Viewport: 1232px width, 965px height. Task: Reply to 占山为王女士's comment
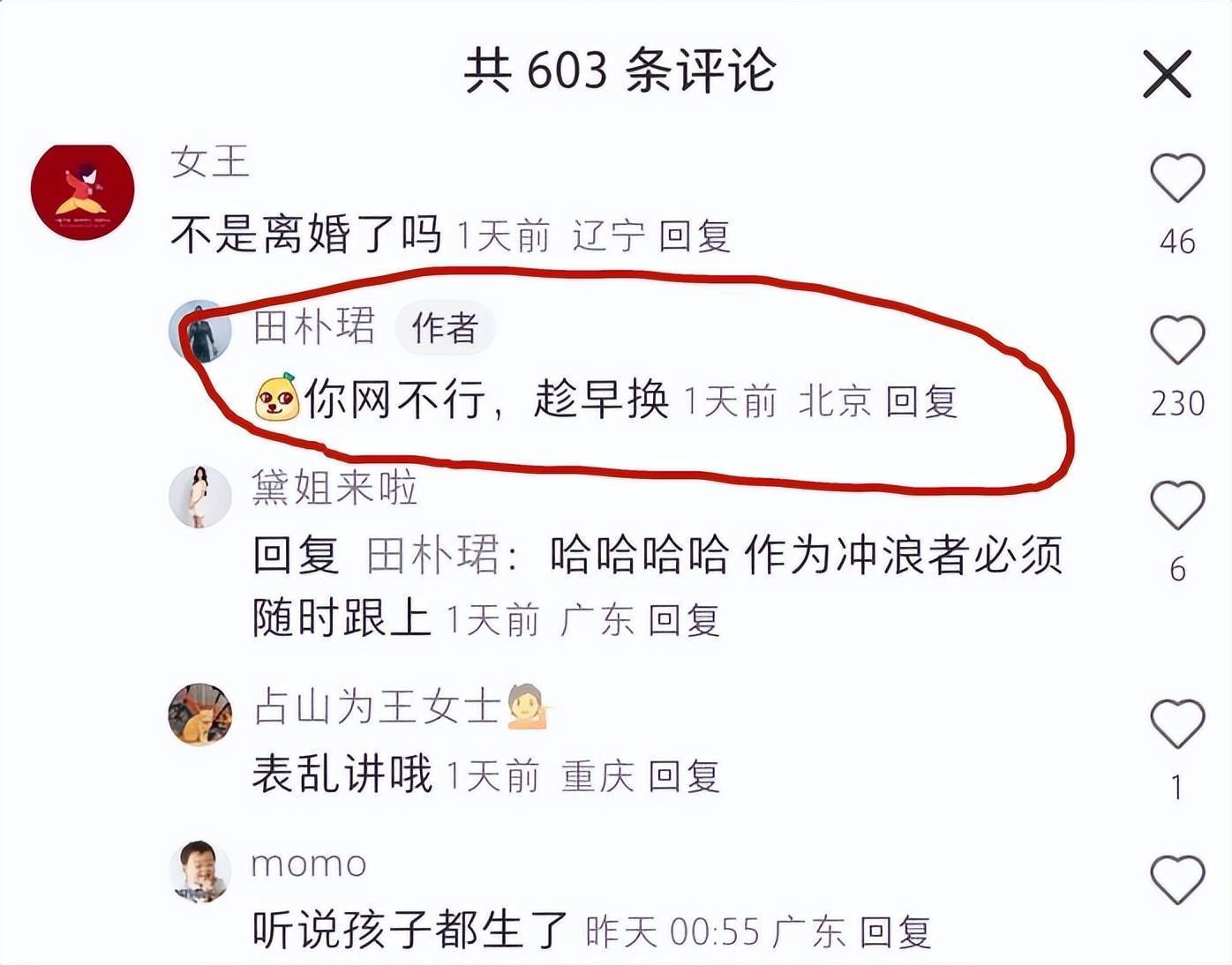(x=684, y=777)
